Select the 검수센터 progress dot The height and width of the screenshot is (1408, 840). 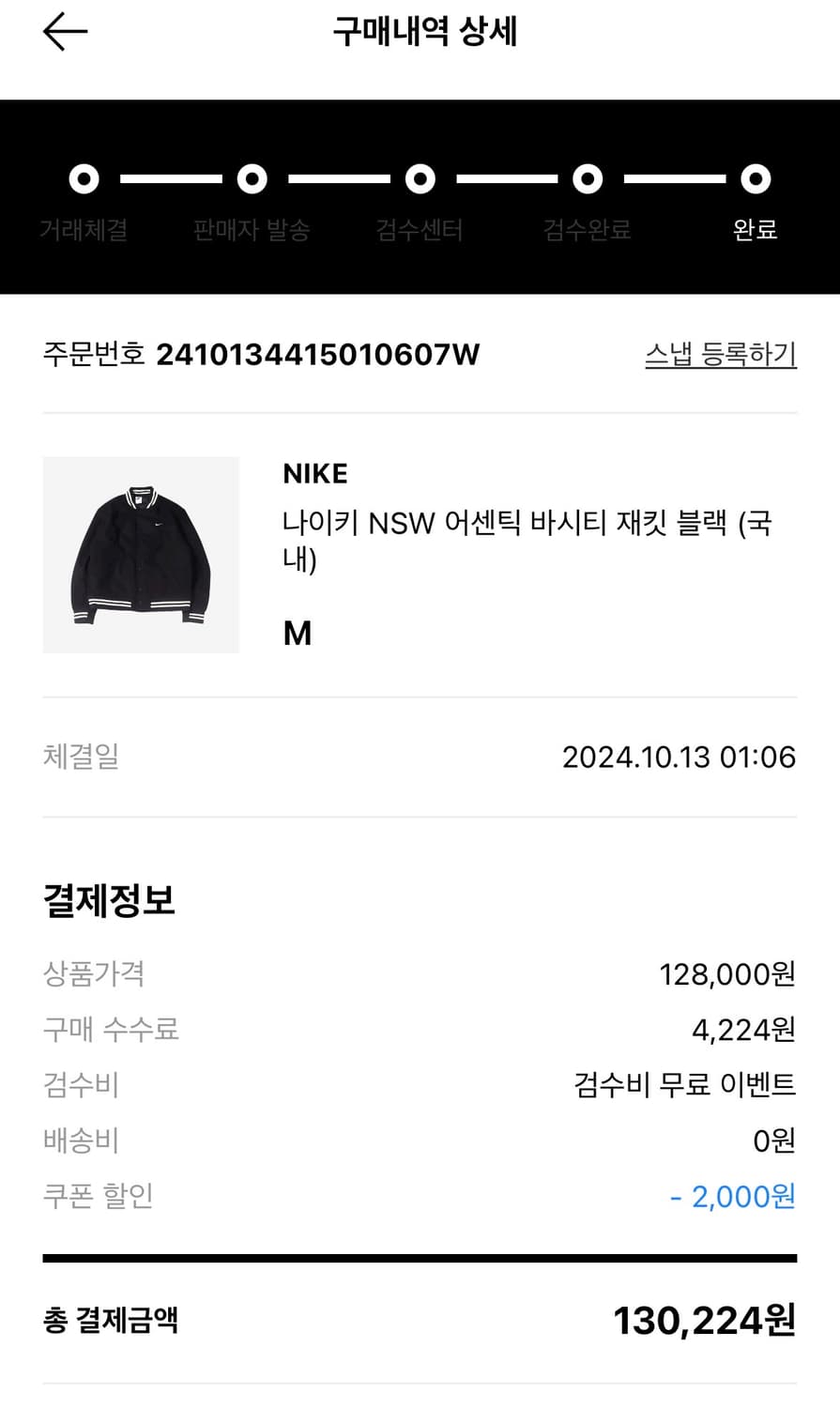pos(419,178)
